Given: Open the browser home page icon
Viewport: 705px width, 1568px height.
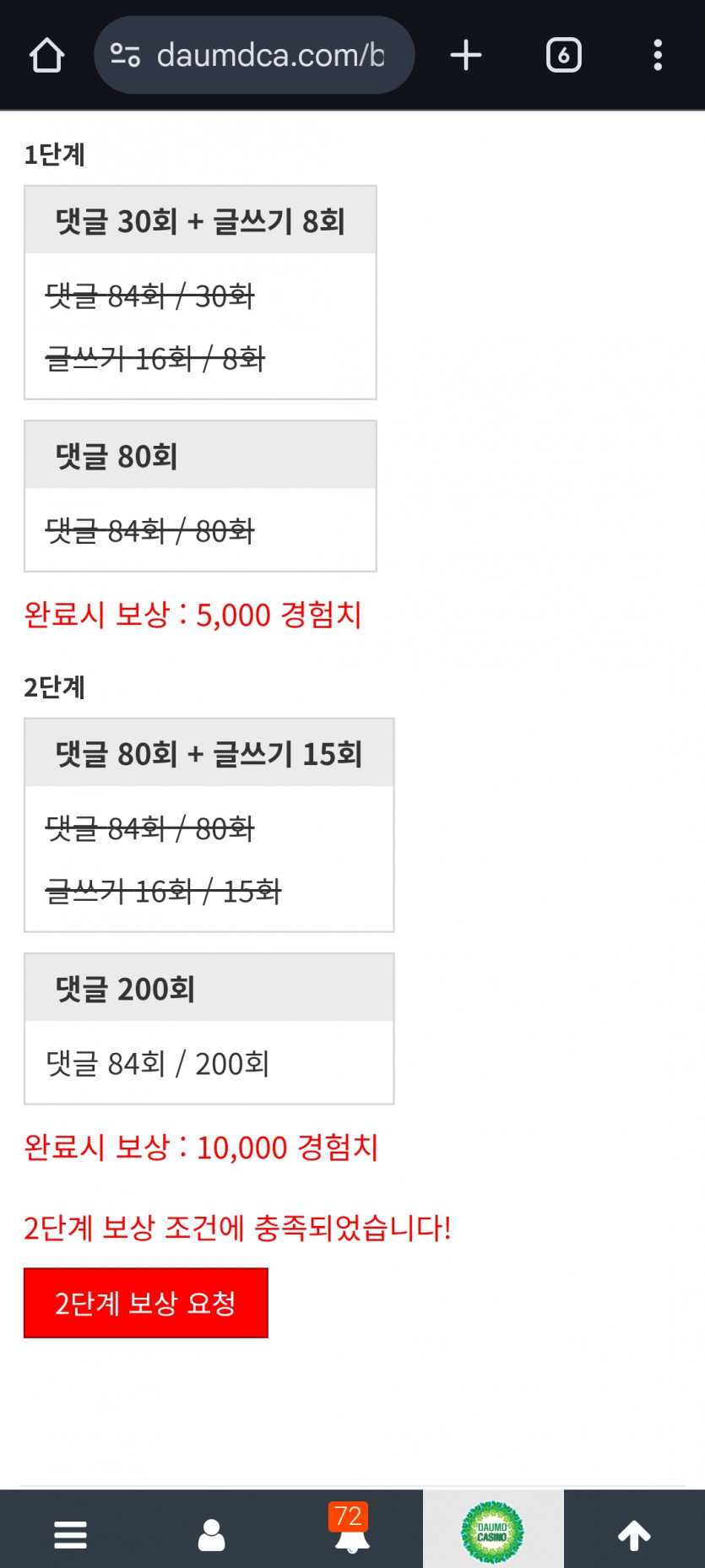Looking at the screenshot, I should [47, 54].
